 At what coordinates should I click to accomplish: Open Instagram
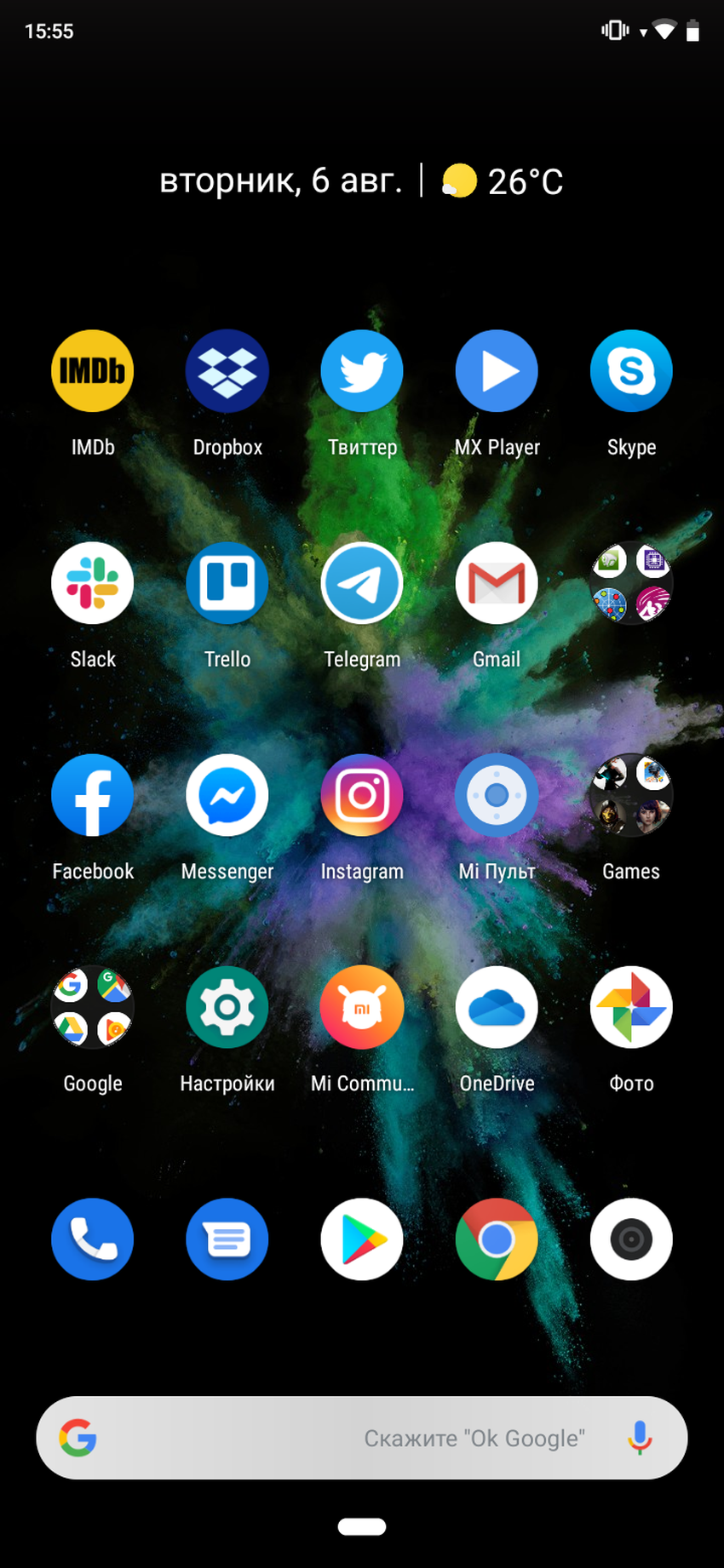[x=362, y=795]
